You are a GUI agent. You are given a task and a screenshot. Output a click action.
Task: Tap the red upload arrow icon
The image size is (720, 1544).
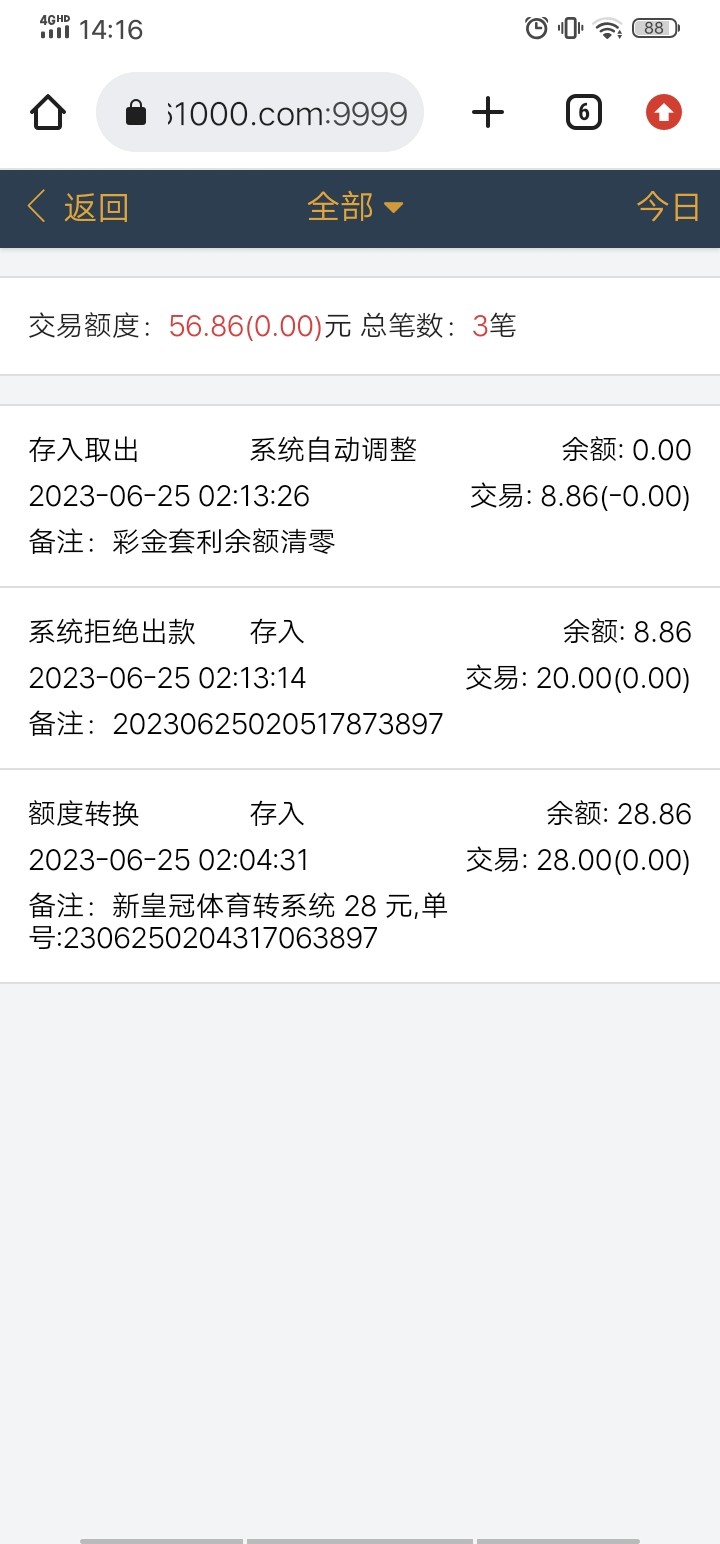[663, 112]
